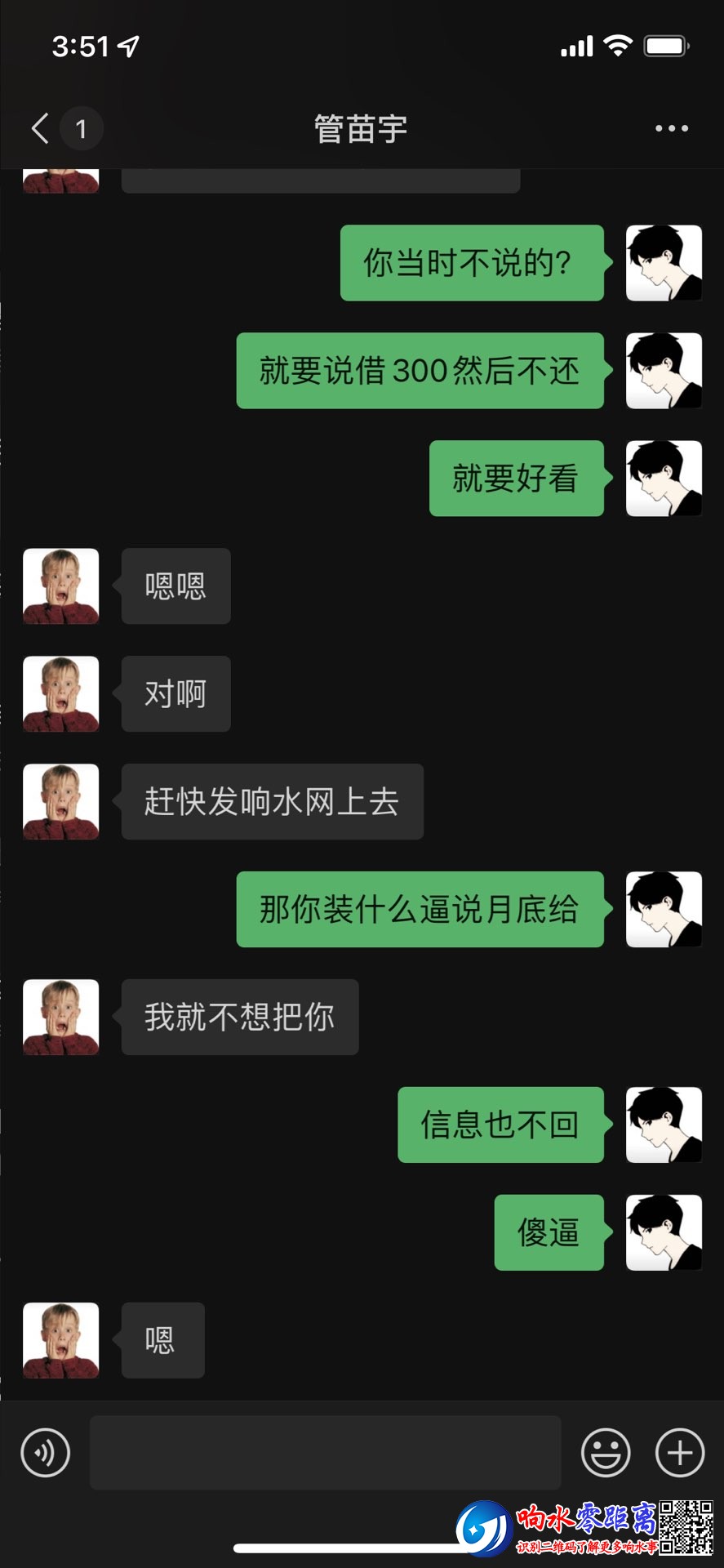Open the plus attachments menu
Viewport: 724px width, 1568px height.
click(x=680, y=1453)
